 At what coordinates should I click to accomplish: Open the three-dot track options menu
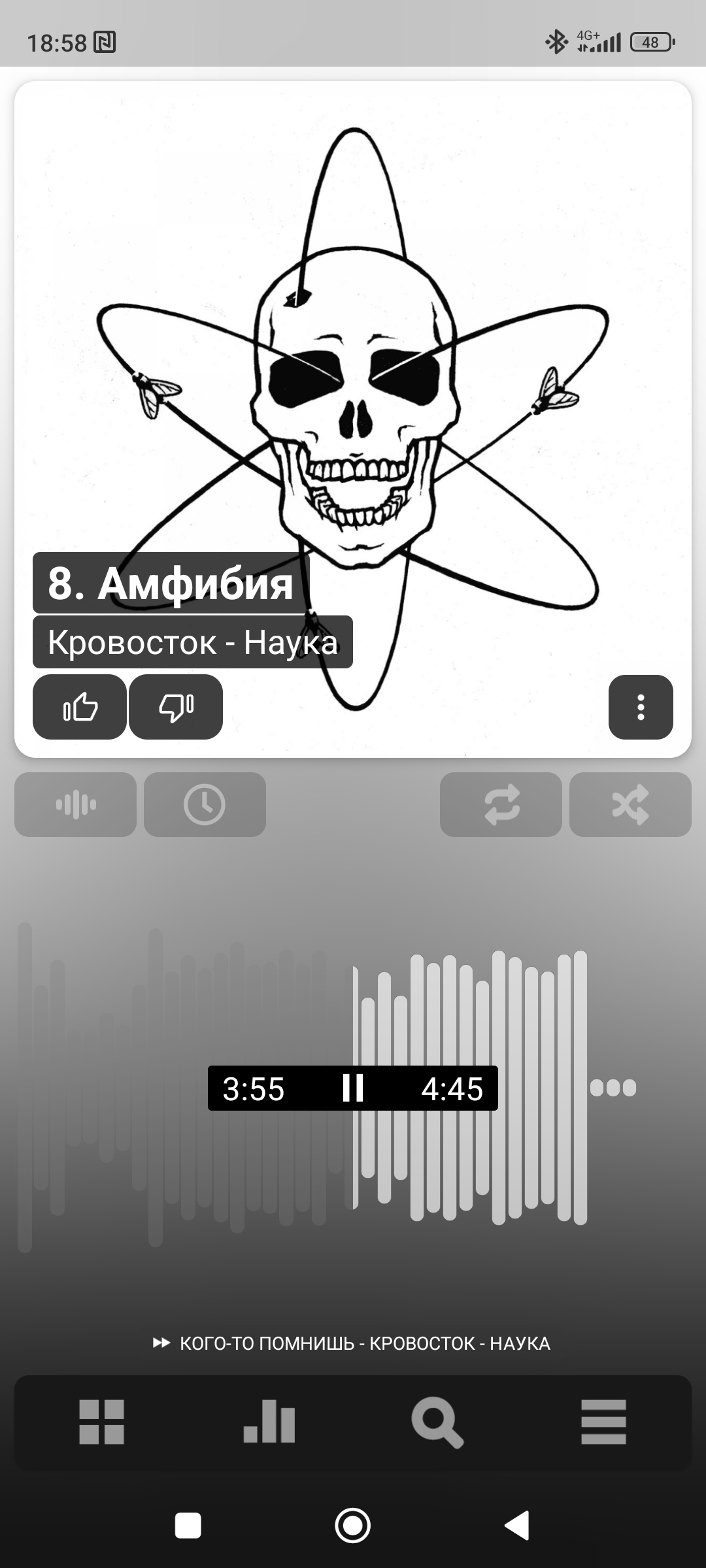pyautogui.click(x=641, y=707)
